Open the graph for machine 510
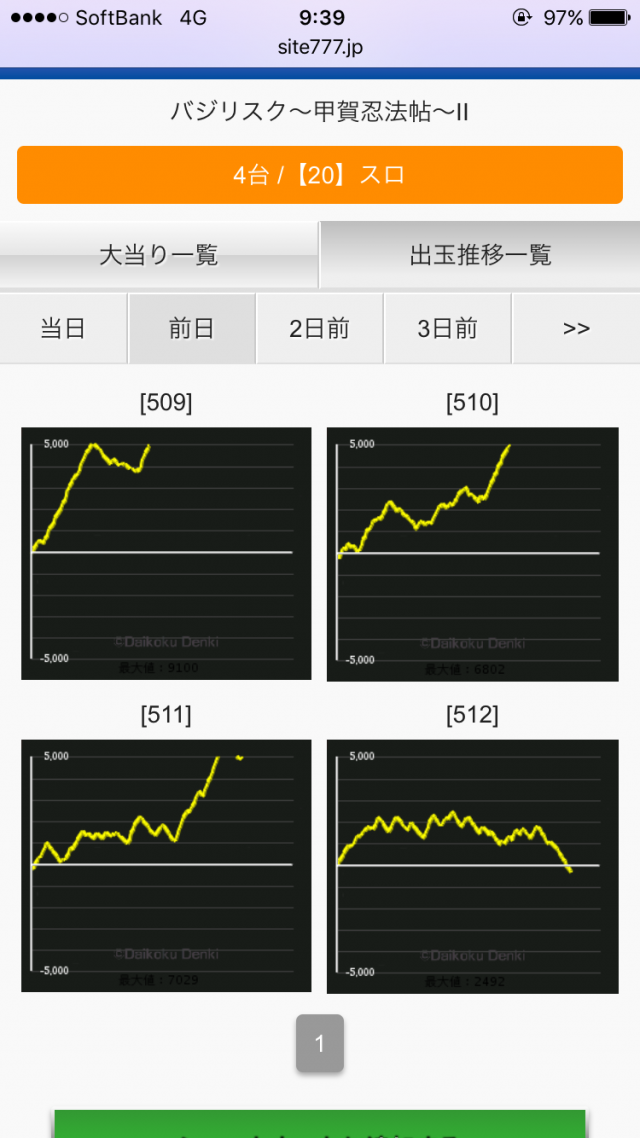The width and height of the screenshot is (640, 1138). 472,554
